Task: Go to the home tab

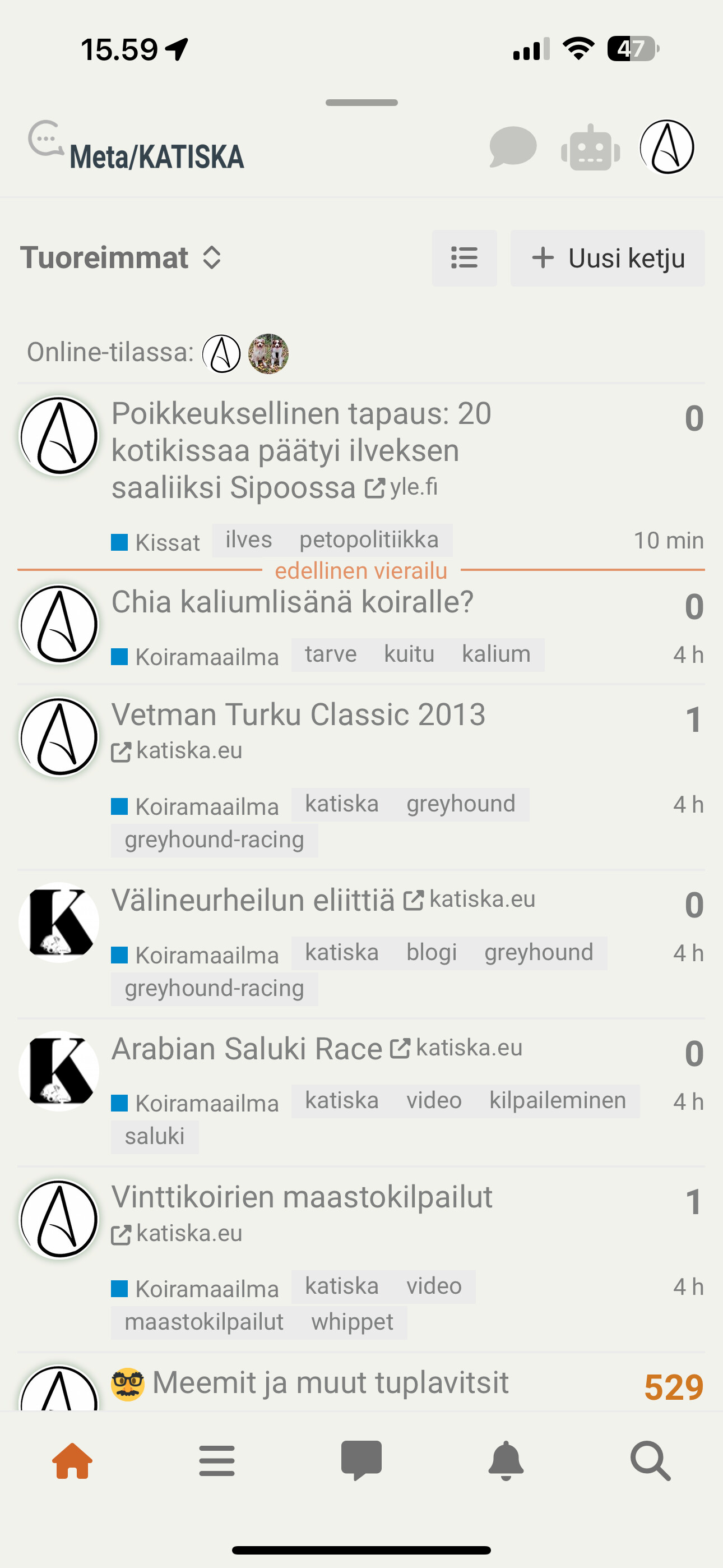Action: point(72,1460)
